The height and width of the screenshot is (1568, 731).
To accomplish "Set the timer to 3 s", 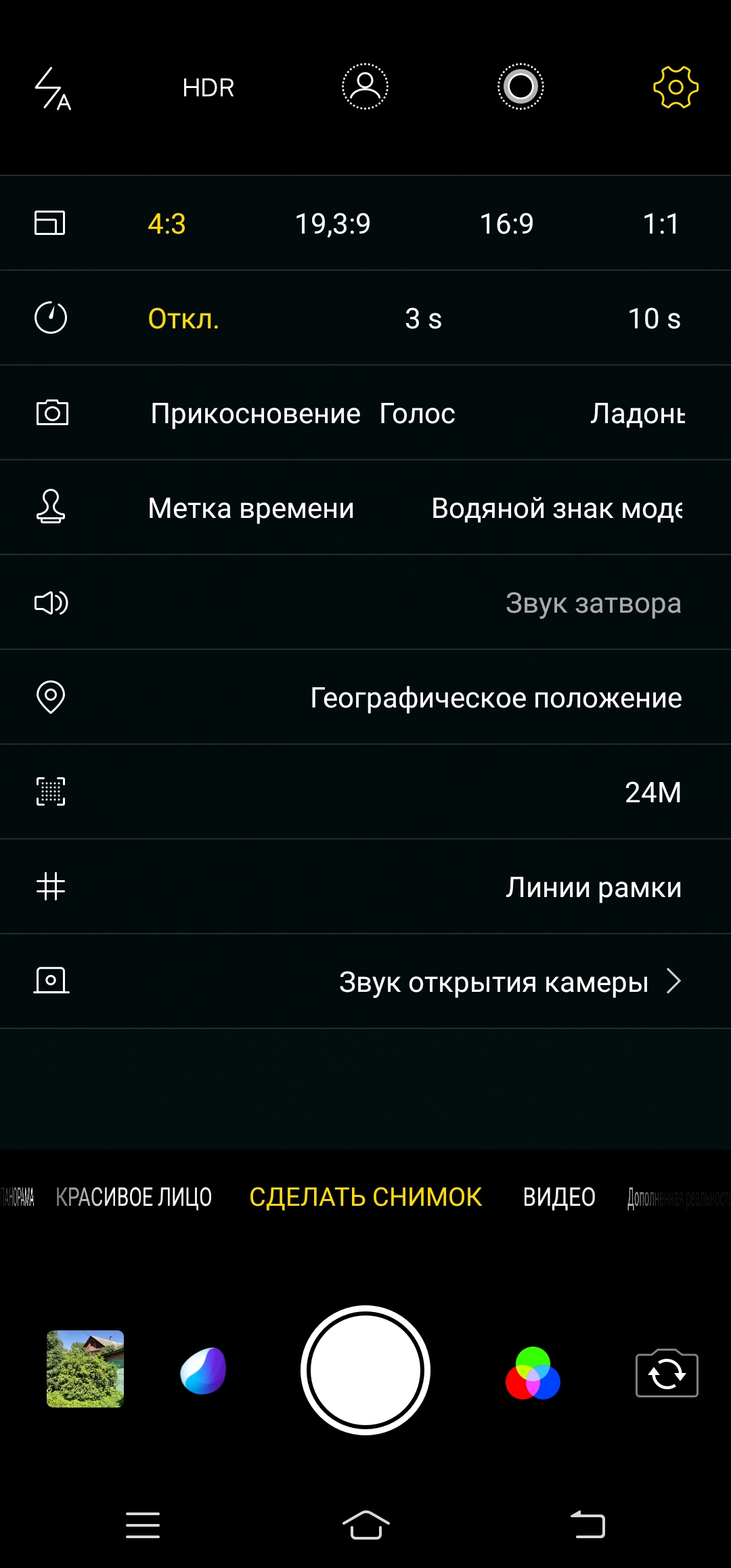I will tap(423, 318).
